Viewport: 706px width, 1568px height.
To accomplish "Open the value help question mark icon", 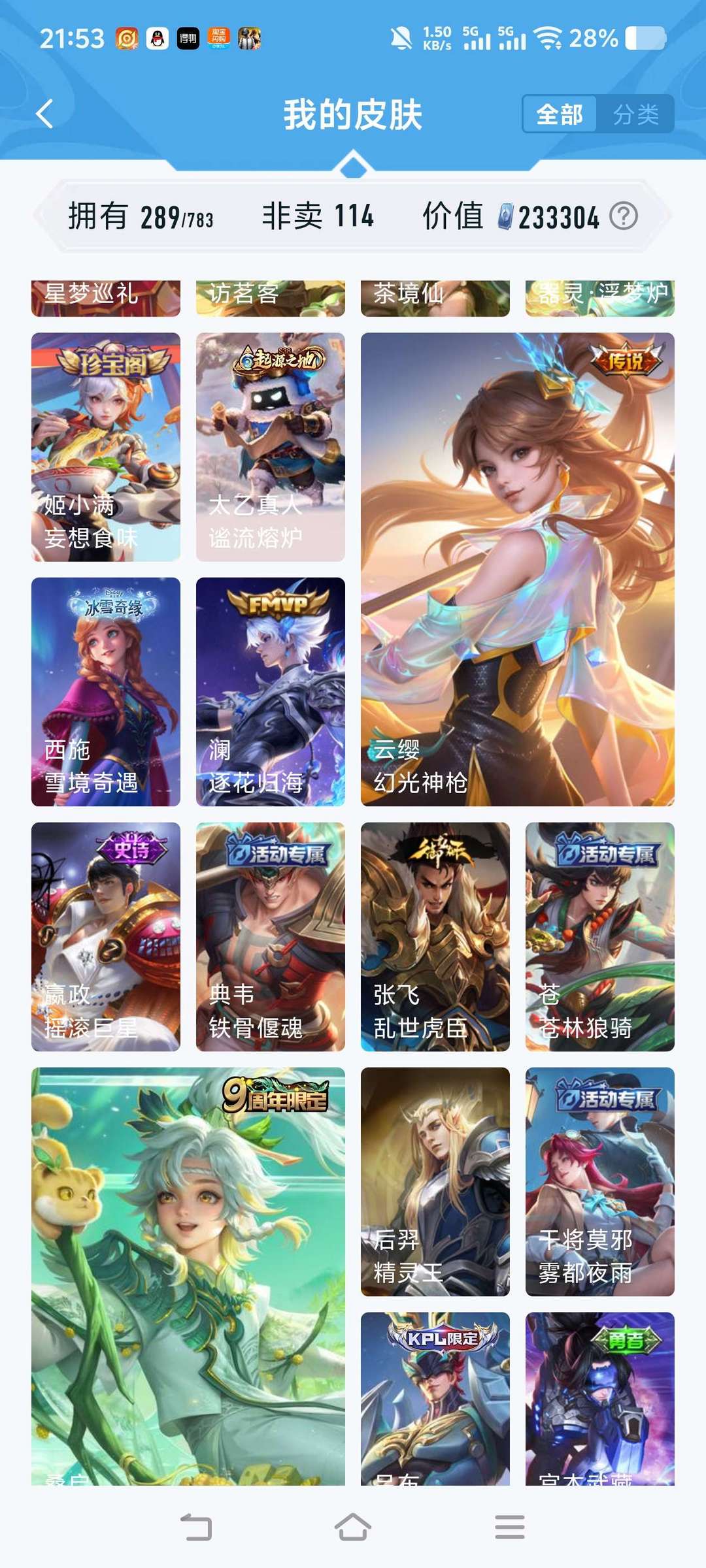I will [x=624, y=216].
